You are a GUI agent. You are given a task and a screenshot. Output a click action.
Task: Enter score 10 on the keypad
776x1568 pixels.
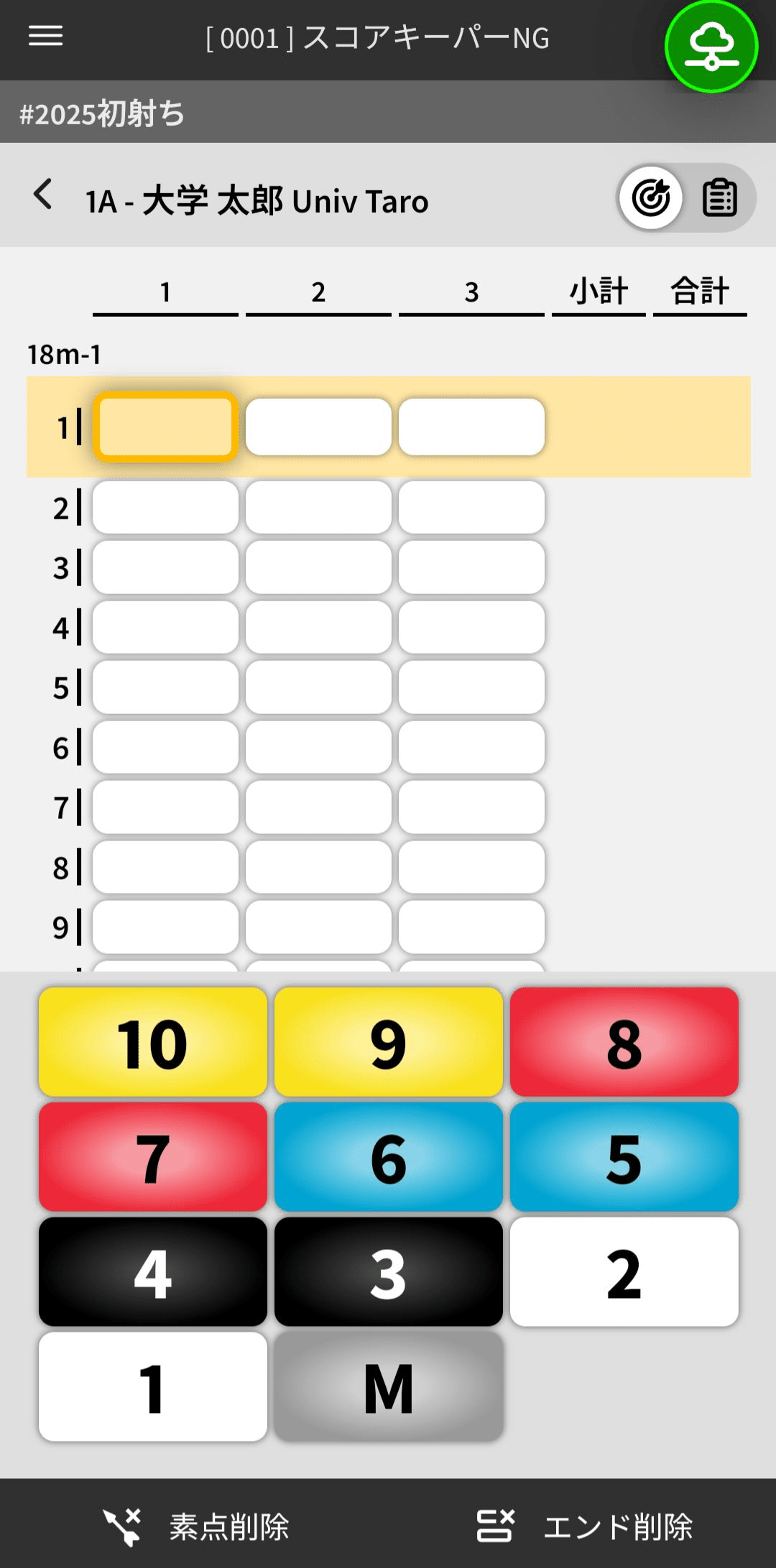(153, 1042)
